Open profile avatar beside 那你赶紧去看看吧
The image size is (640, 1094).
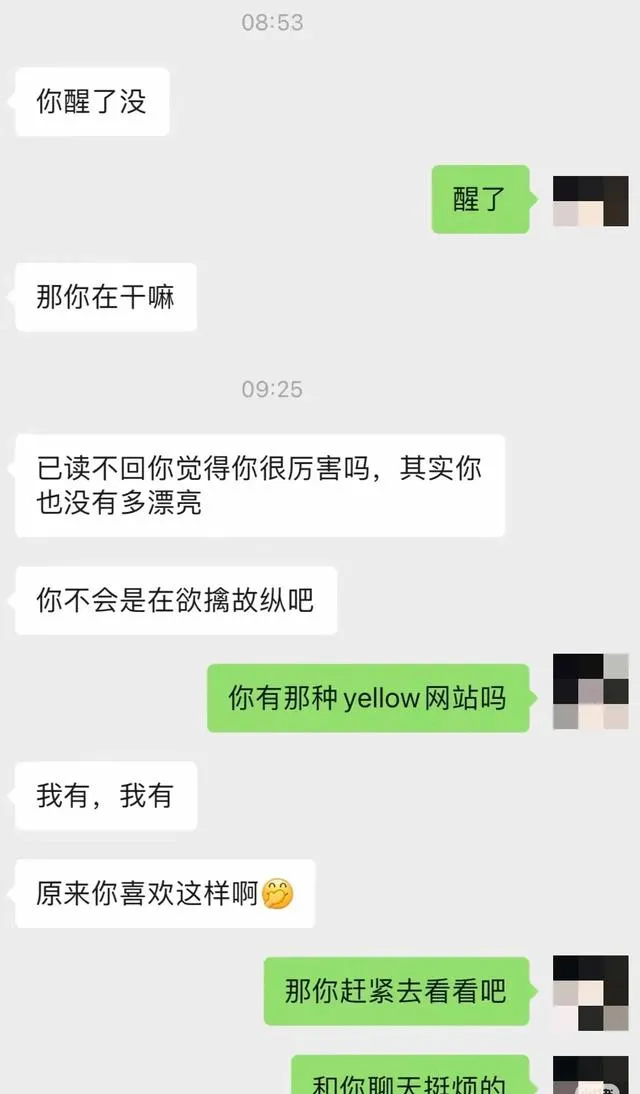(591, 993)
